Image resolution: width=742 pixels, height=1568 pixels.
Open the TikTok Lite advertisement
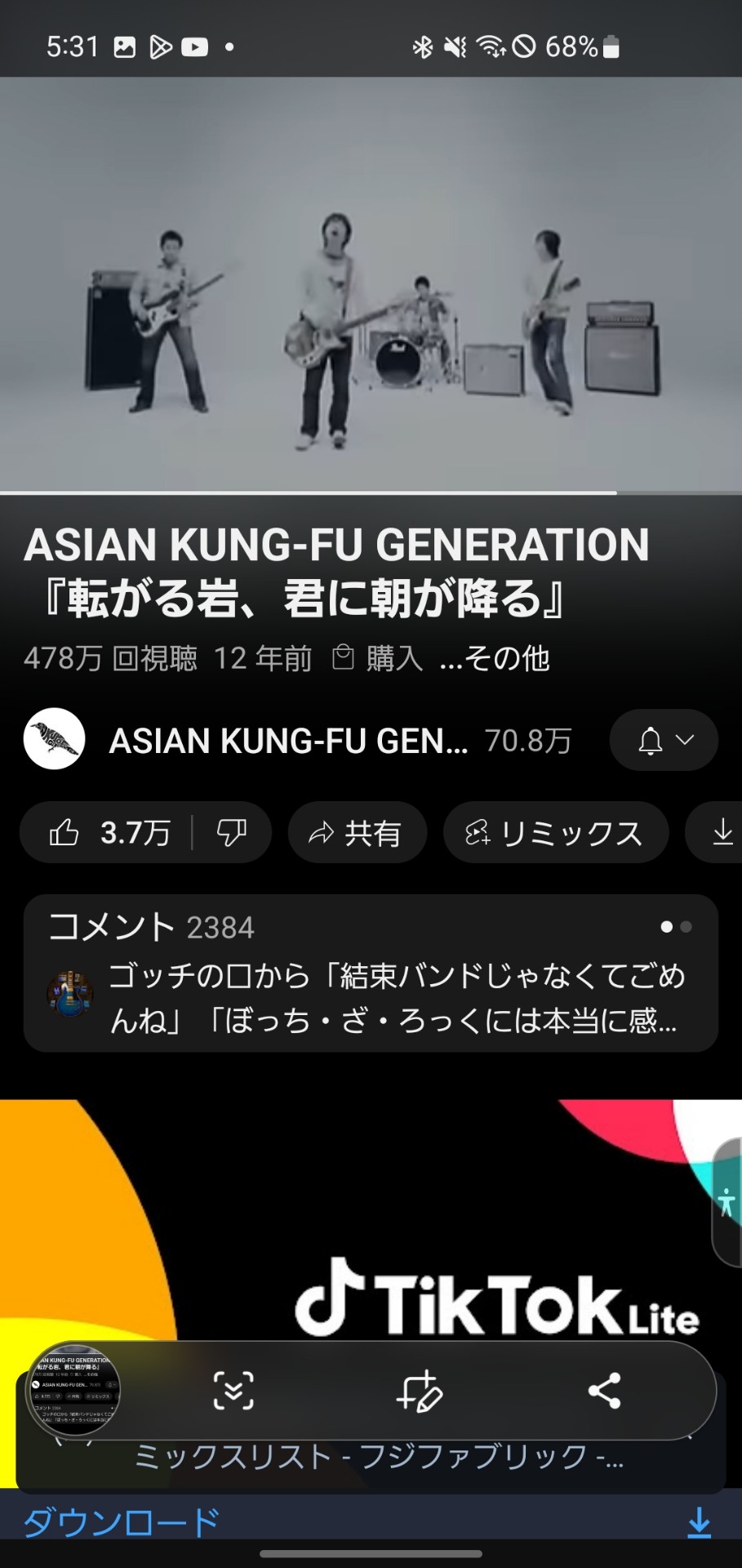[x=371, y=1225]
